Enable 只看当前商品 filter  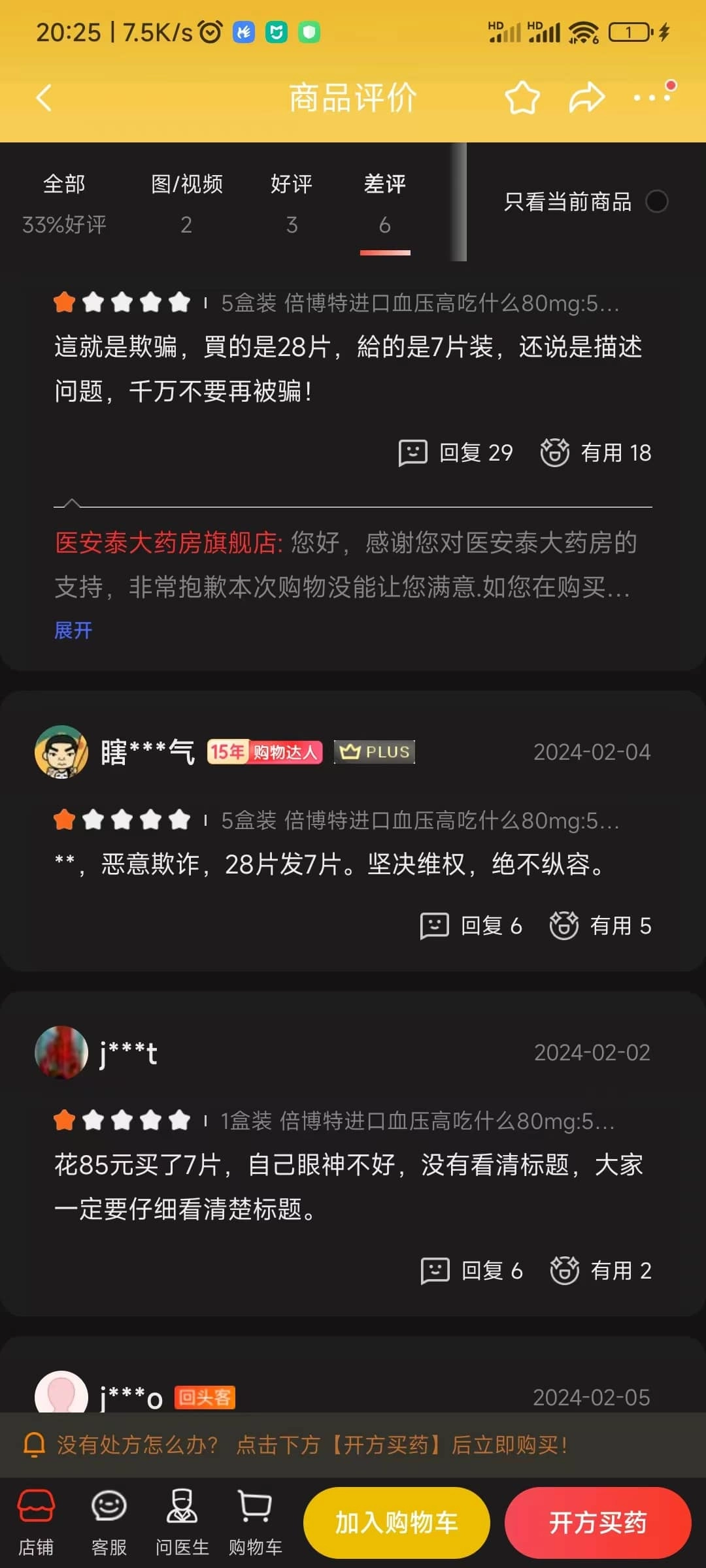pos(586,202)
